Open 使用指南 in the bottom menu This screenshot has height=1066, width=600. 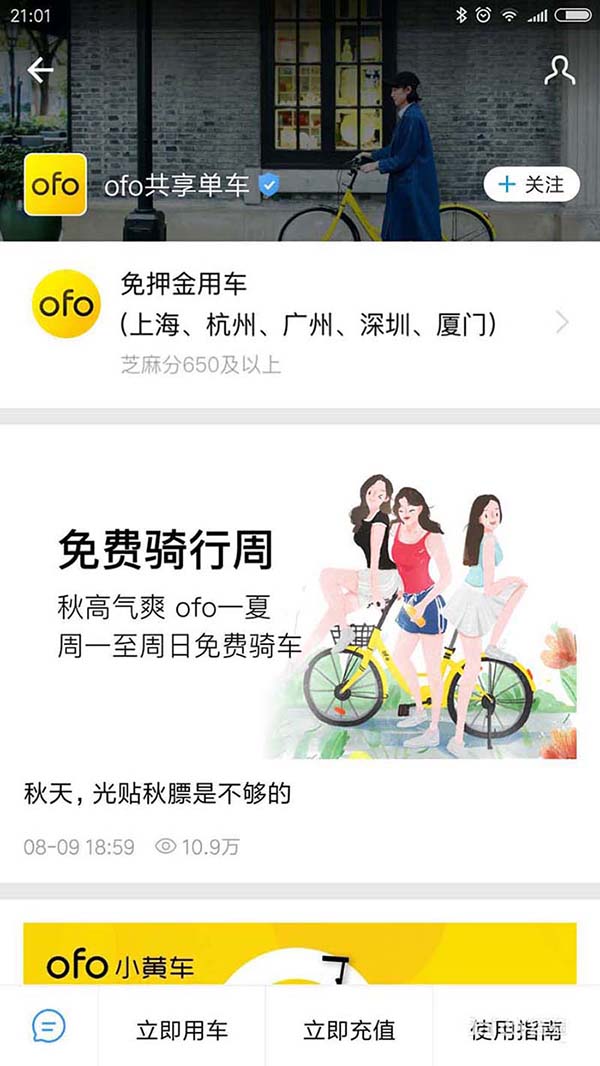coord(516,1030)
